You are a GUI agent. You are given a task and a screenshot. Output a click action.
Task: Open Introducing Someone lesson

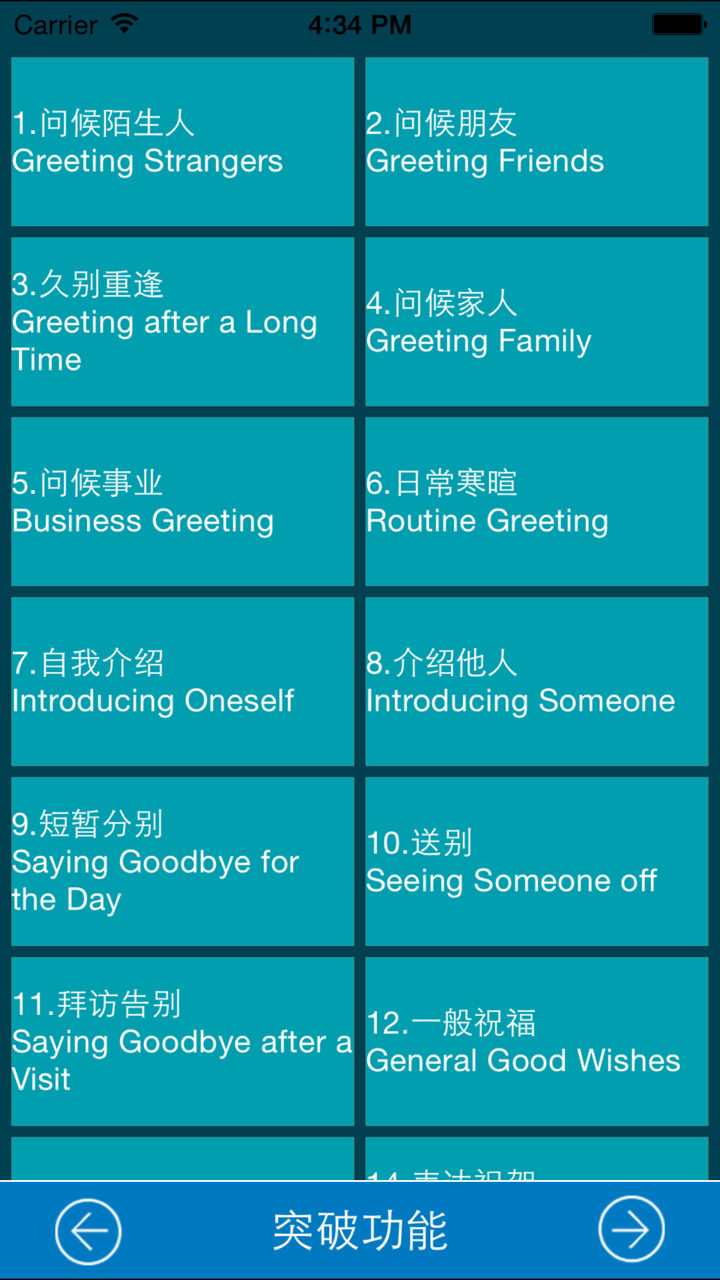537,681
